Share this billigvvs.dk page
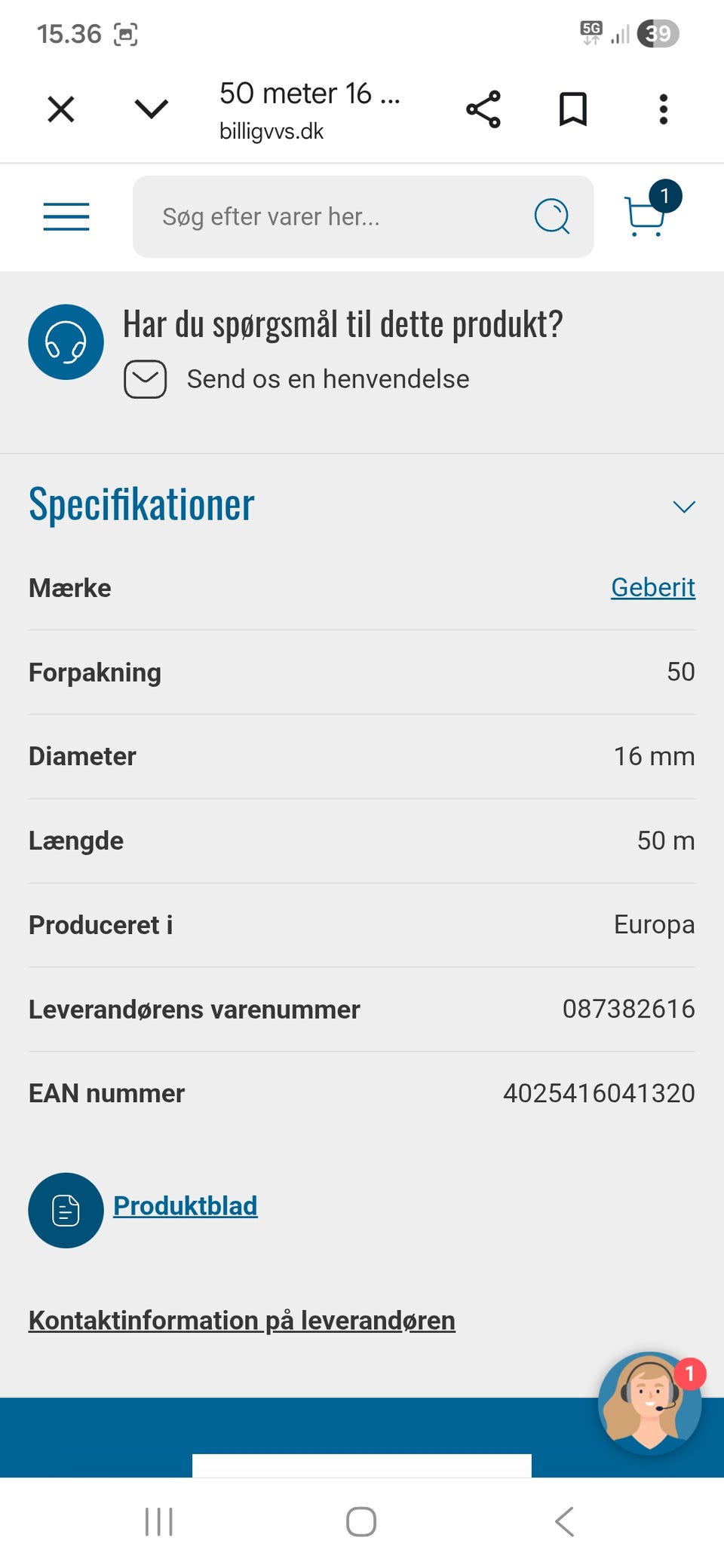 coord(483,109)
